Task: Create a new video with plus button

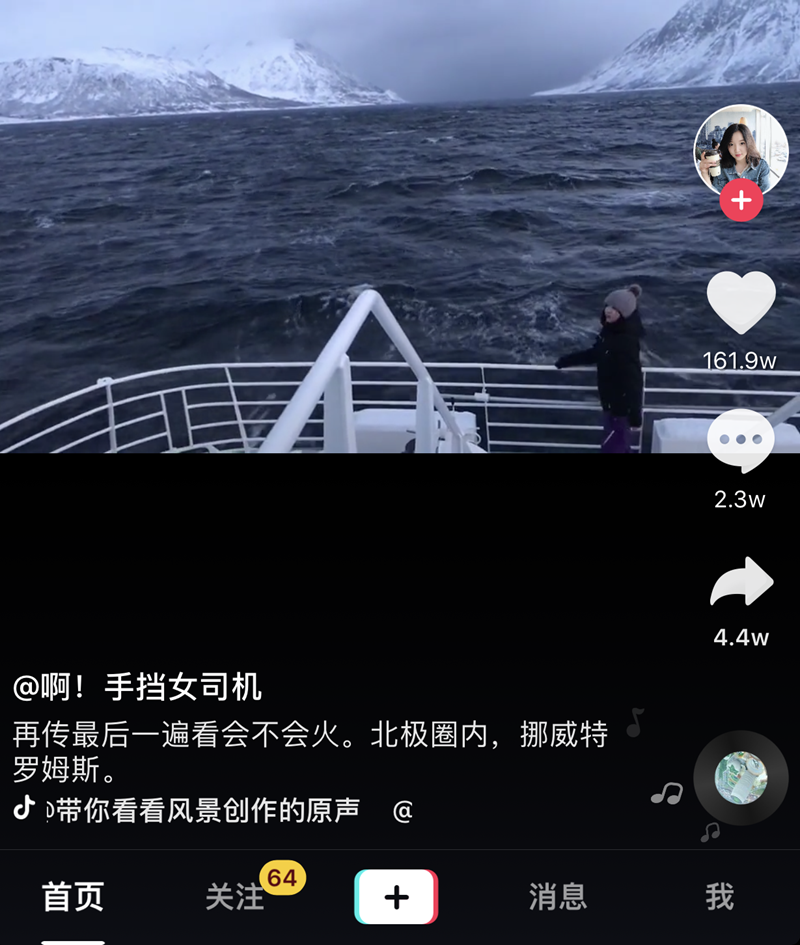Action: [x=396, y=897]
